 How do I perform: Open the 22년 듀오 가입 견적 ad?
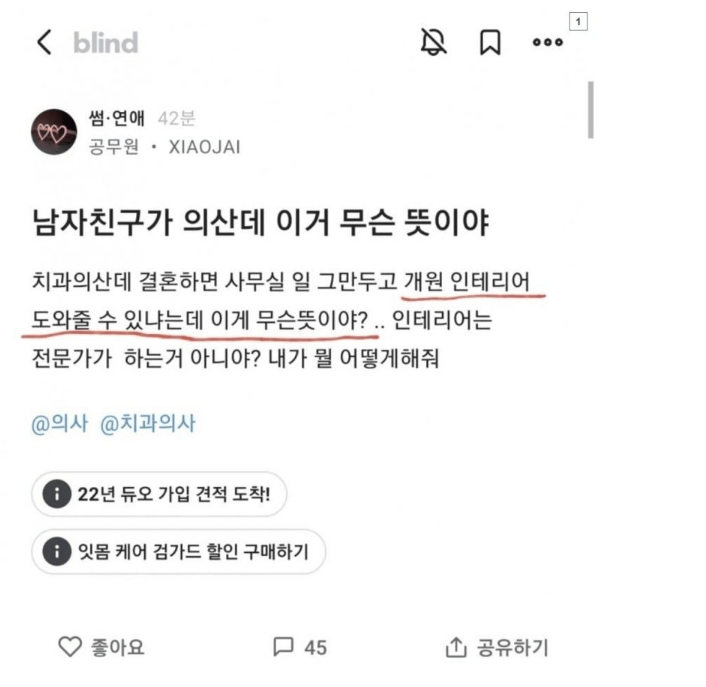(165, 494)
